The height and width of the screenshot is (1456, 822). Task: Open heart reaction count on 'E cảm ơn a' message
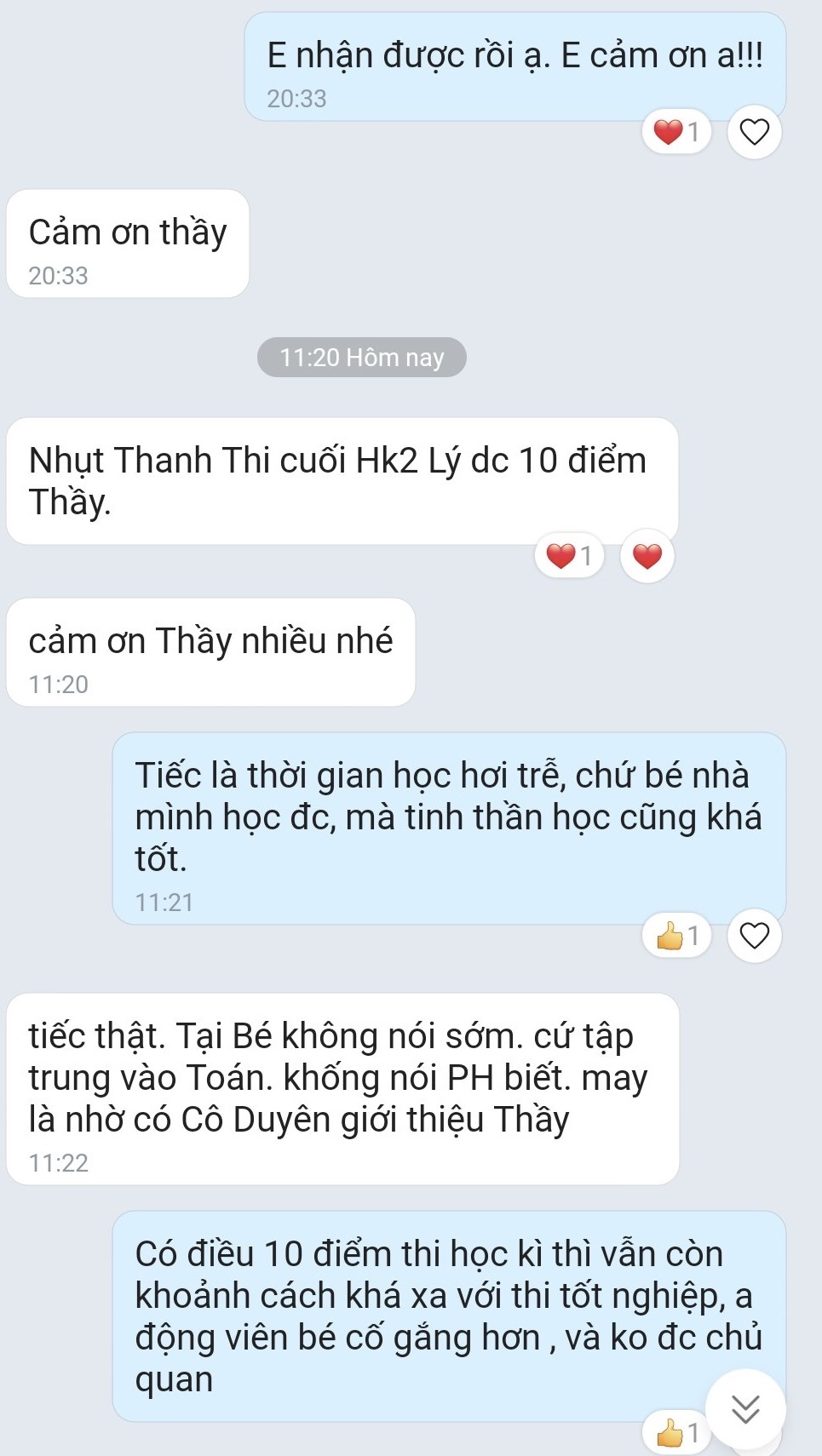[x=676, y=132]
